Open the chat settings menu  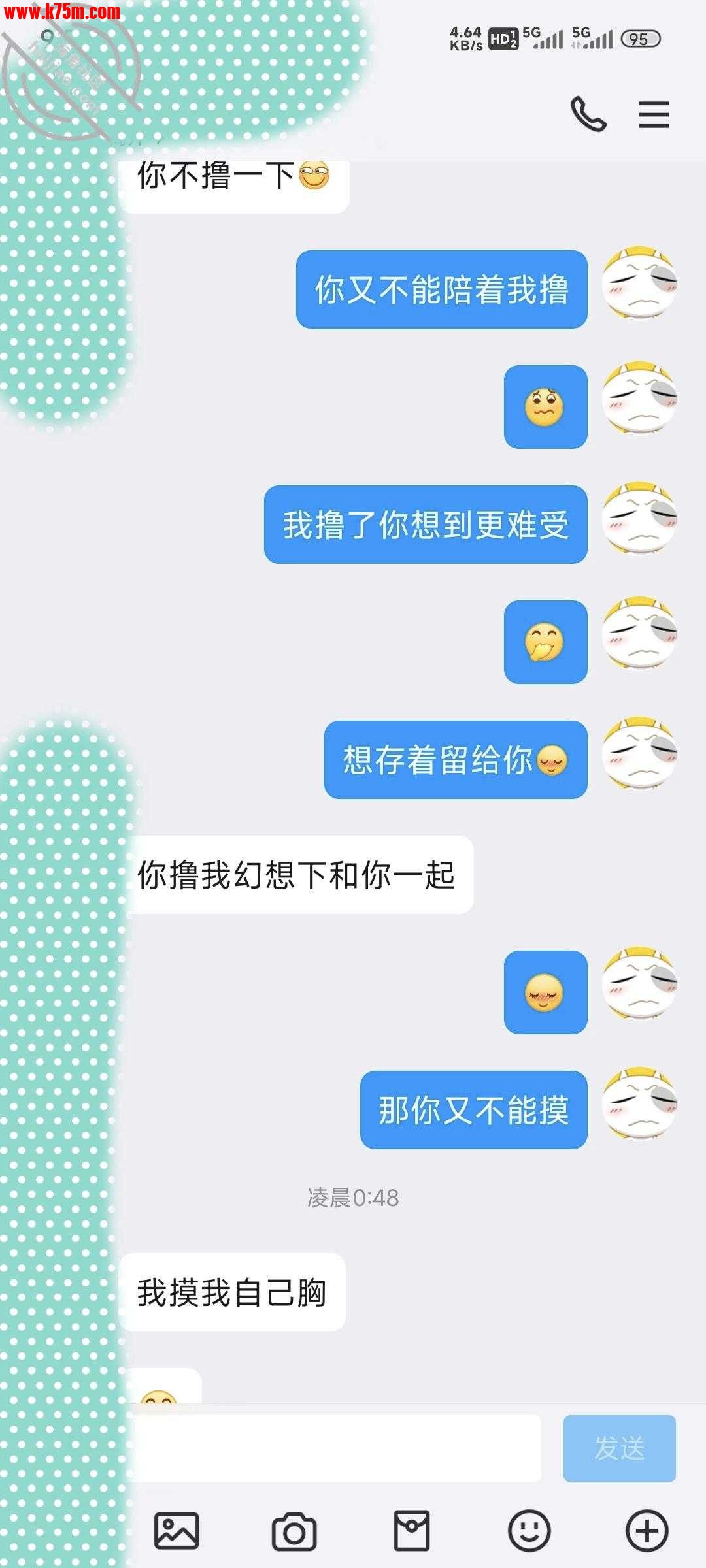[x=654, y=115]
